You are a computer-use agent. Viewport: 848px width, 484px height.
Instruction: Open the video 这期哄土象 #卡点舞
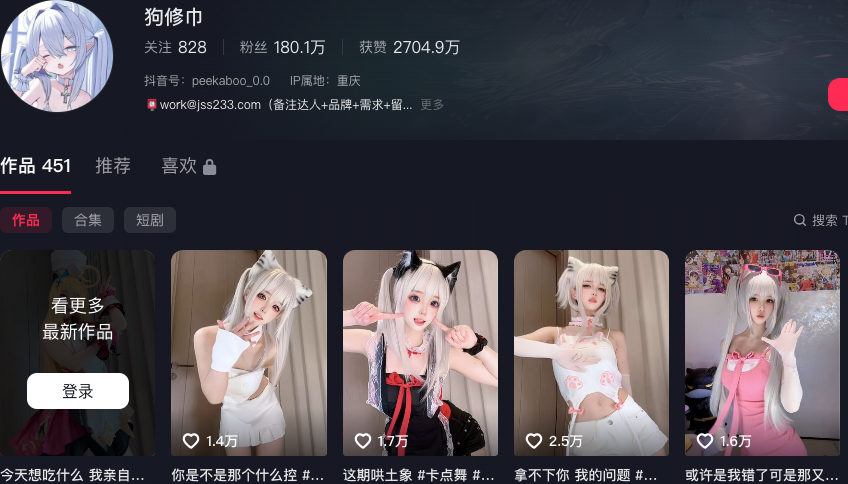(420, 353)
